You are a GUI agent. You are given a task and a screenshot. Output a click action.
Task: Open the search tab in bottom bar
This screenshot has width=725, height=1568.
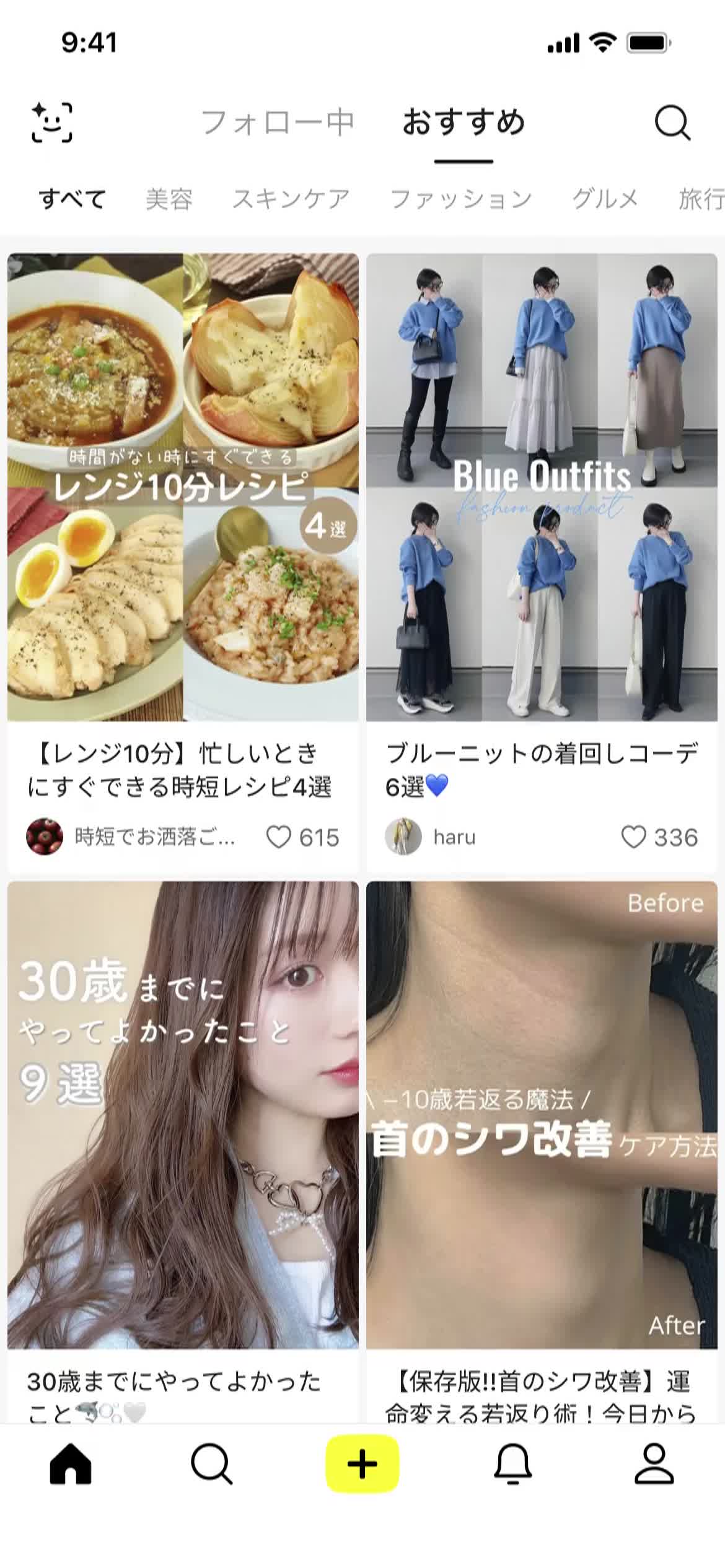pyautogui.click(x=211, y=1465)
